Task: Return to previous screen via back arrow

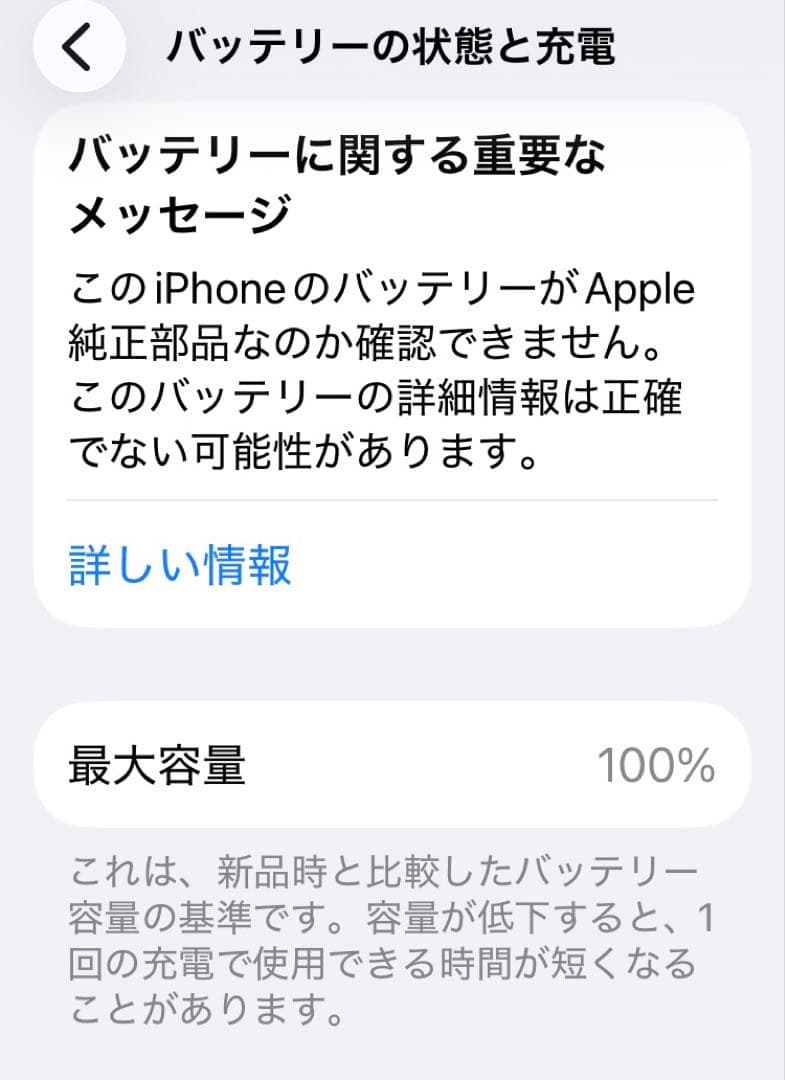Action: click(x=78, y=45)
